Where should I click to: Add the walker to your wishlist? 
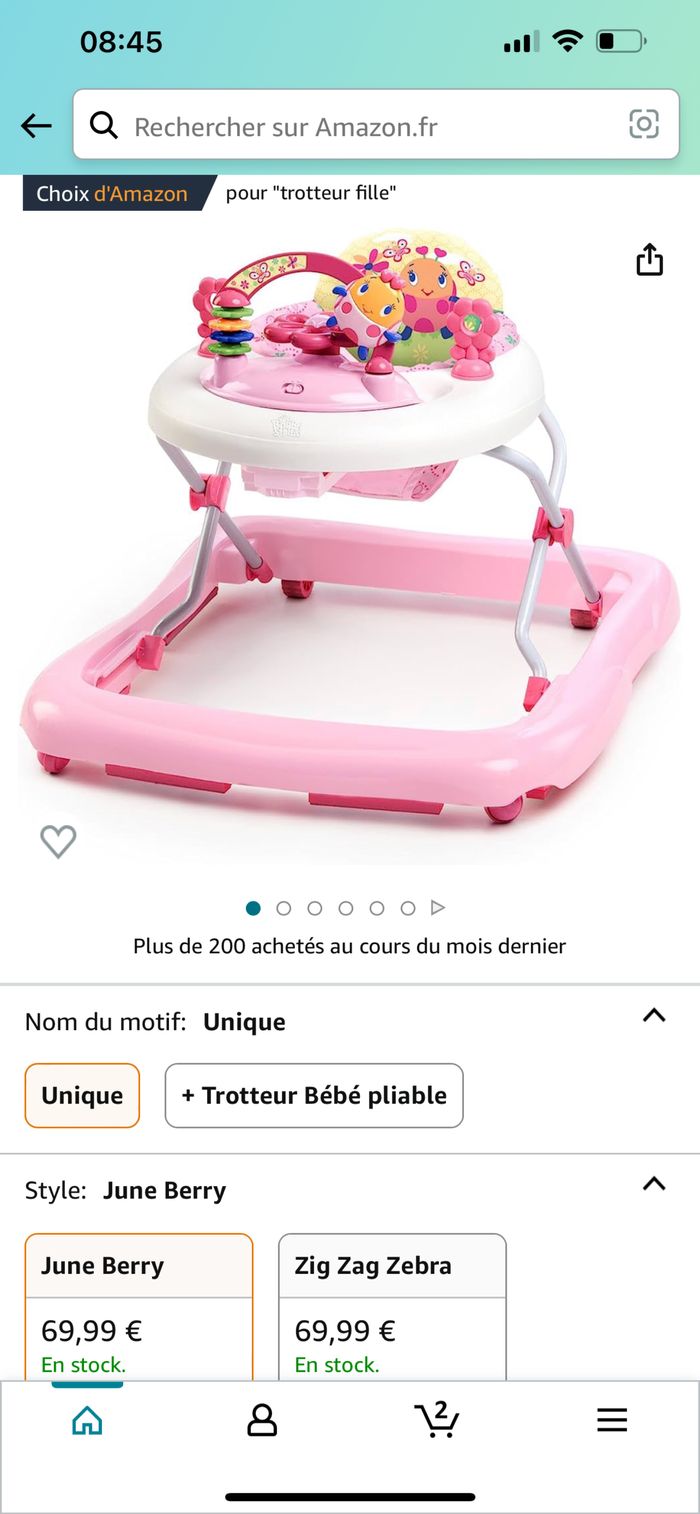pos(58,842)
